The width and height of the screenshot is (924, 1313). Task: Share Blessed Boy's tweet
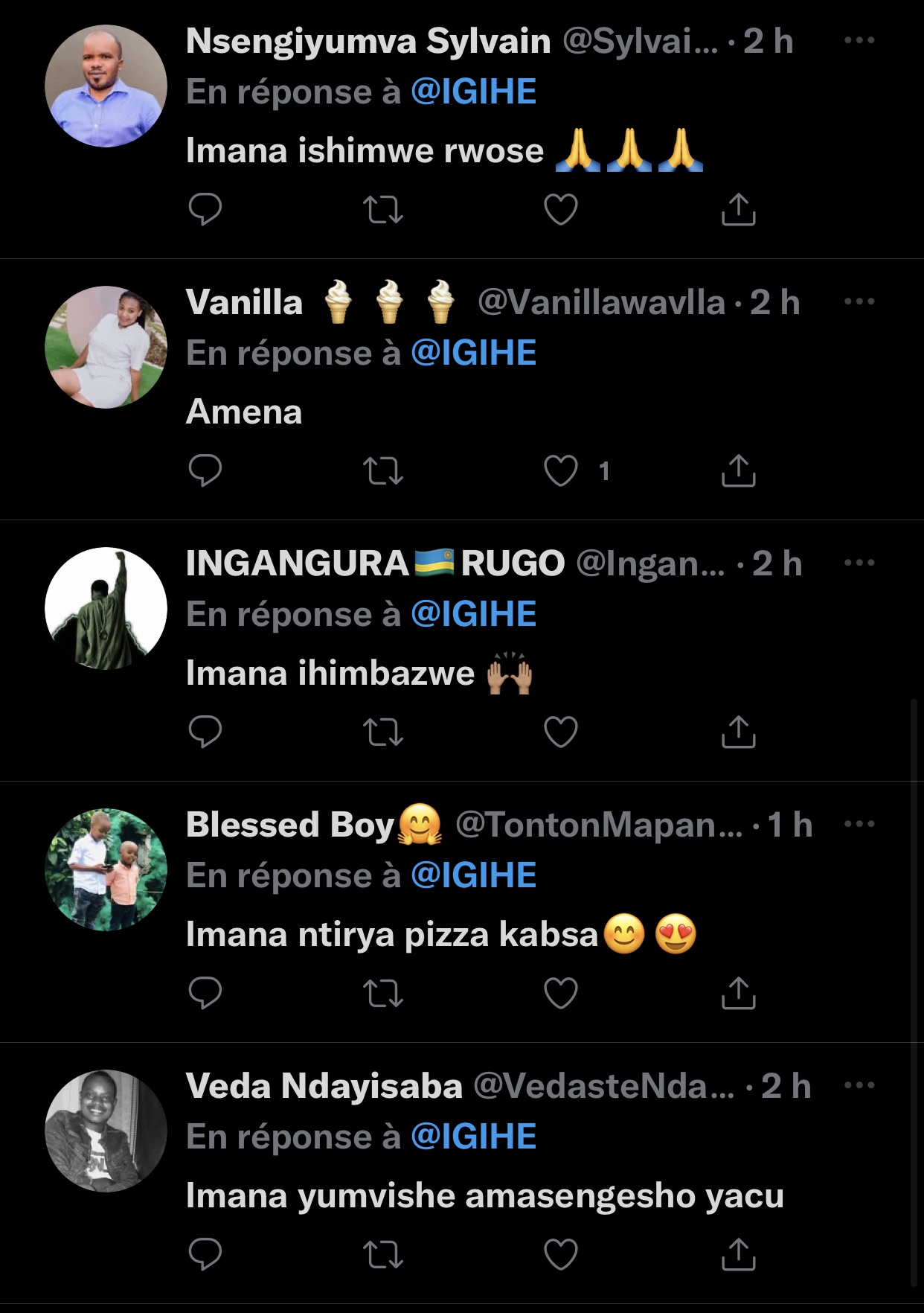[x=738, y=993]
